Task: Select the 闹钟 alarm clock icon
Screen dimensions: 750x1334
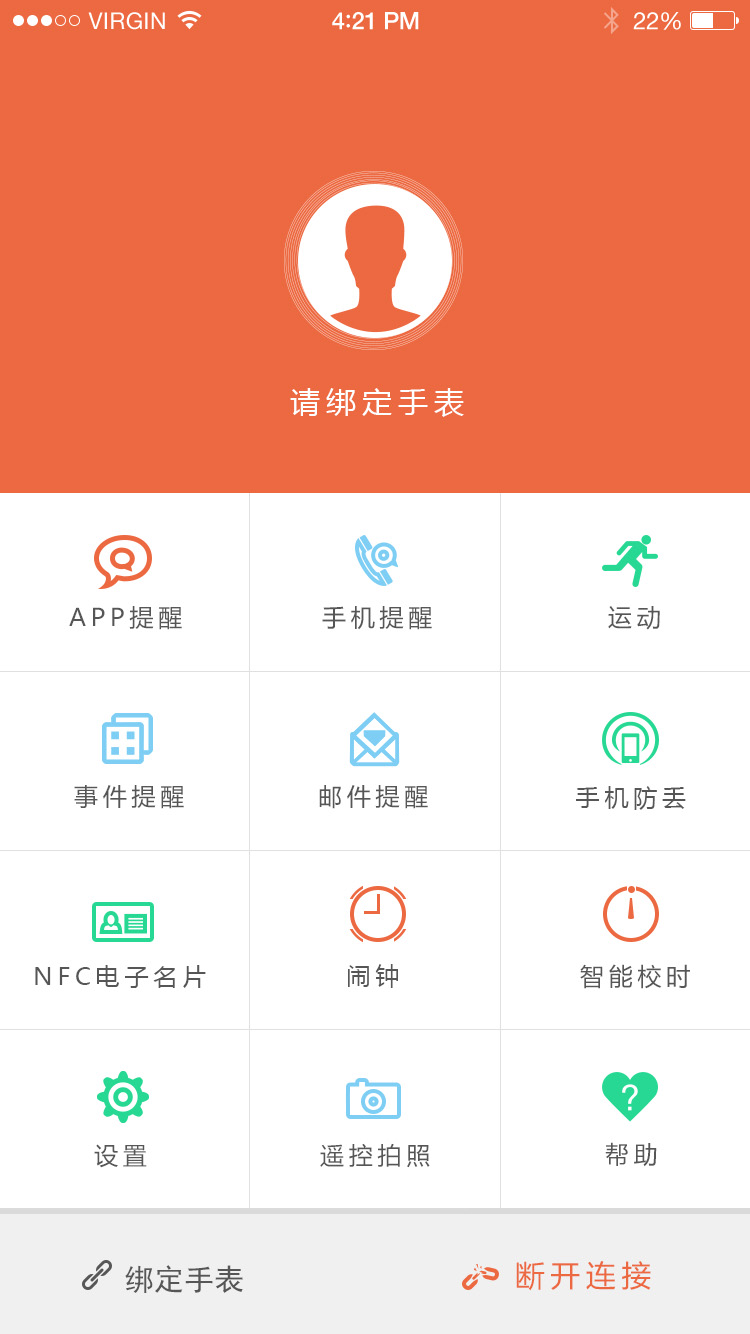Action: (374, 913)
